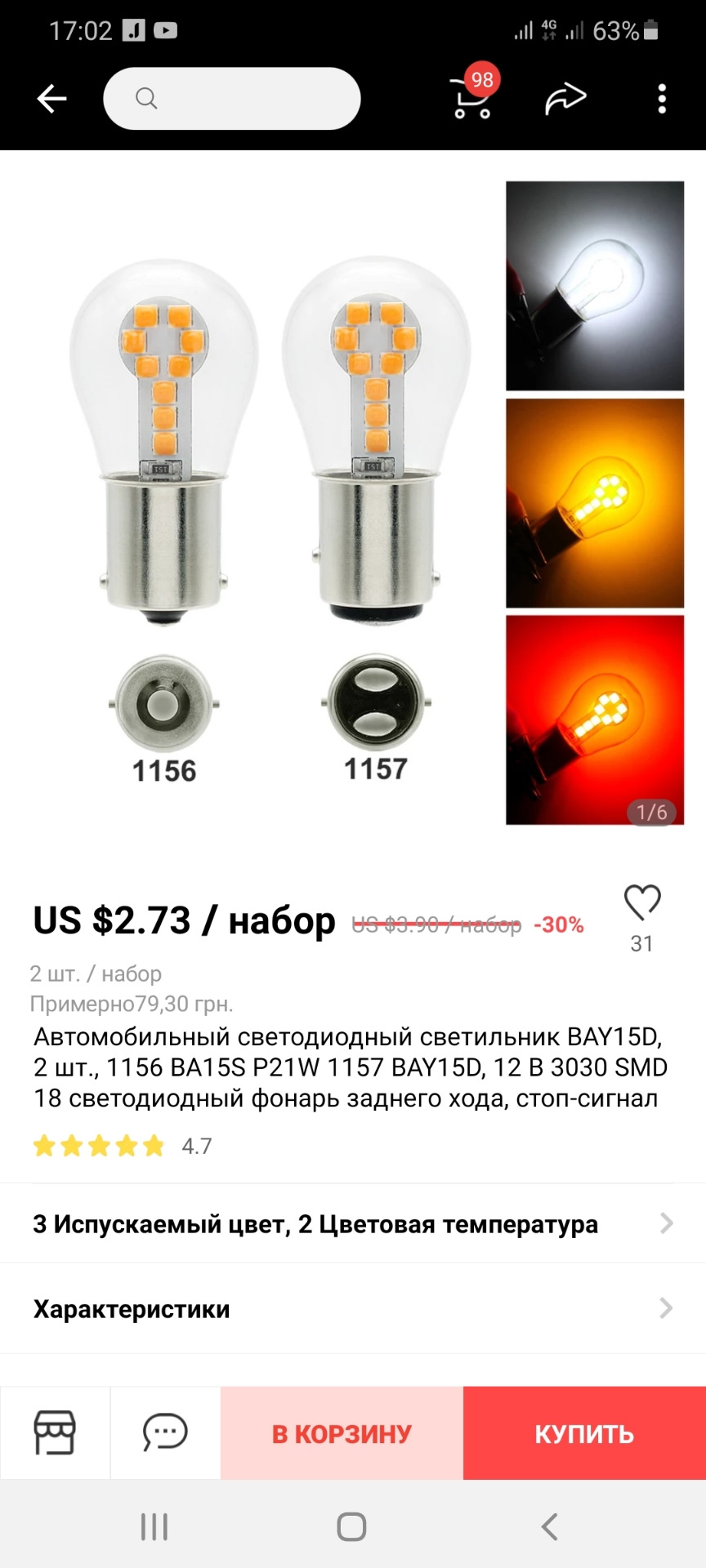Share this product listing
The image size is (706, 1568).
point(566,96)
